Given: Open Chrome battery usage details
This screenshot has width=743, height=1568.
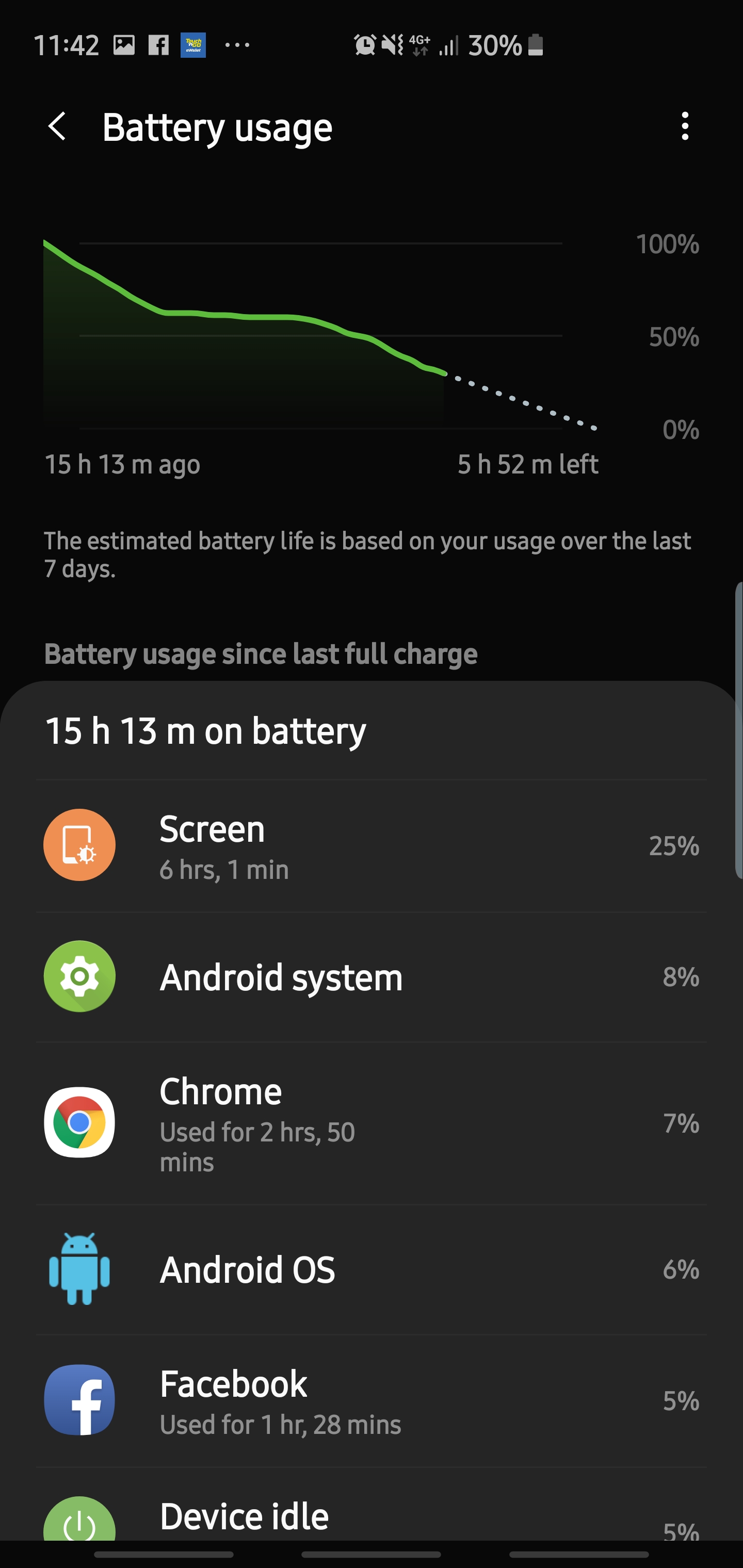Looking at the screenshot, I should [372, 1123].
